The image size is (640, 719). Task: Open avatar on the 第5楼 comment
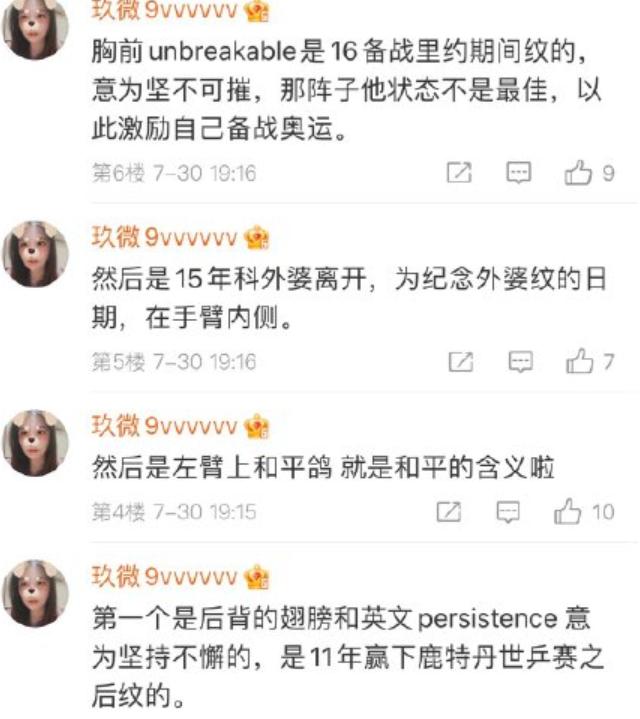[x=36, y=254]
